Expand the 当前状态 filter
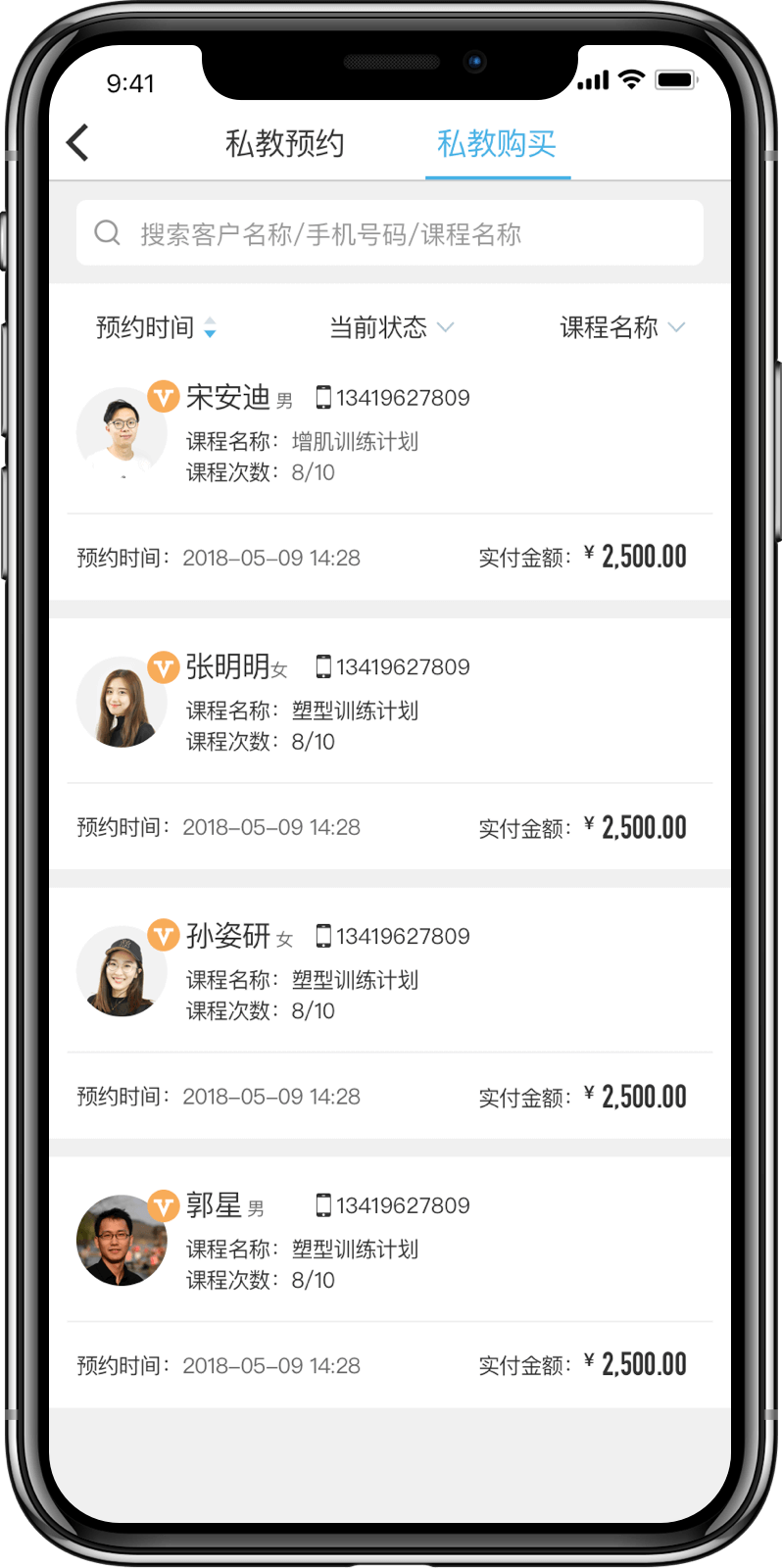The image size is (782, 1568). pyautogui.click(x=390, y=327)
